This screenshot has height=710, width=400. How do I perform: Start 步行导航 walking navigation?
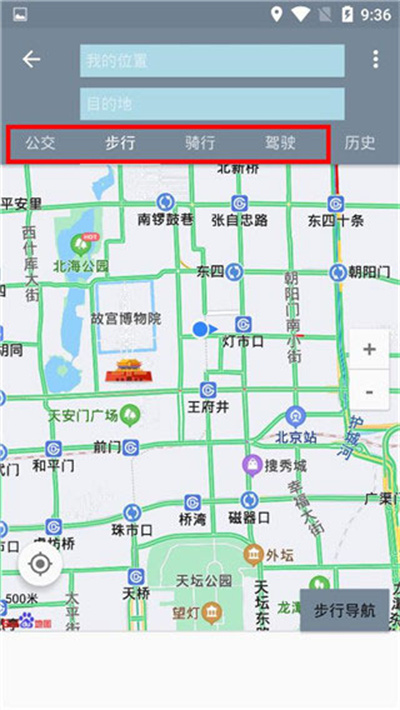tap(345, 610)
